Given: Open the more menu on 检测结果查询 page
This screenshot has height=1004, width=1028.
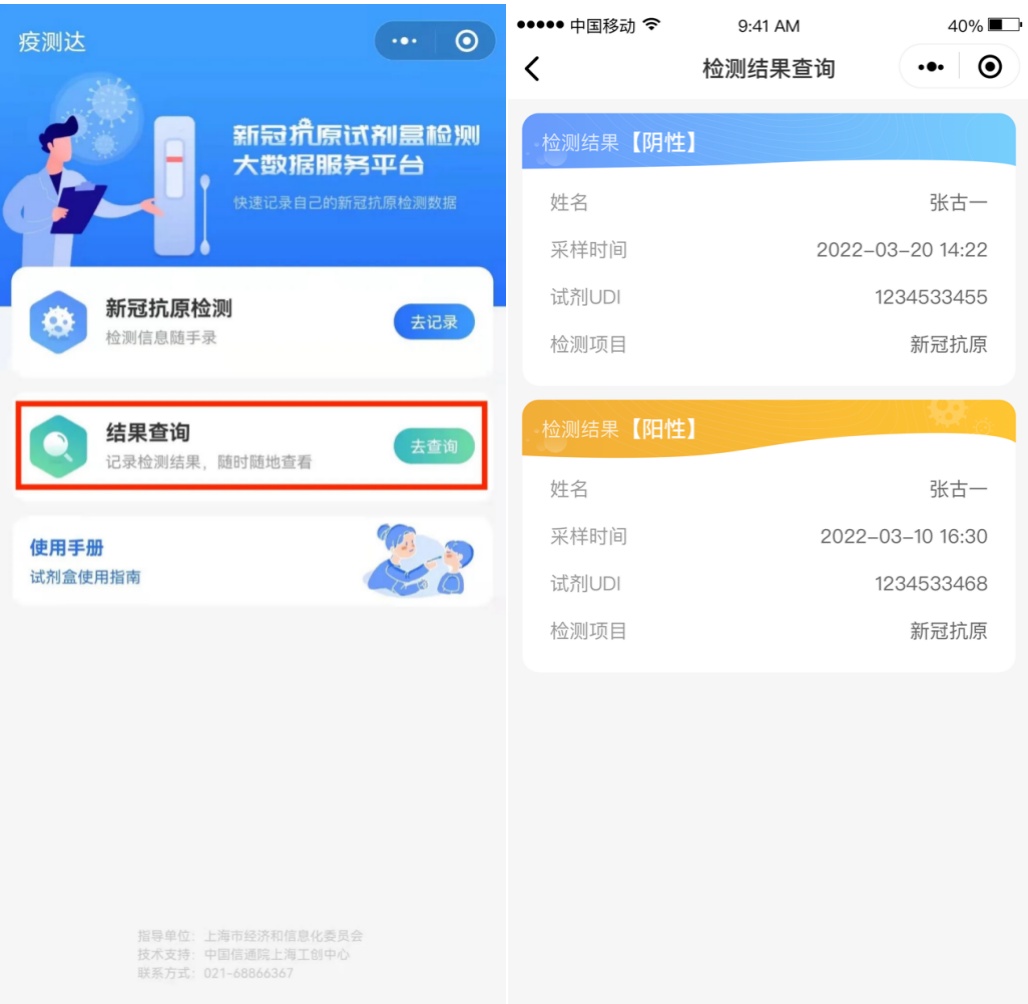Looking at the screenshot, I should (x=930, y=67).
